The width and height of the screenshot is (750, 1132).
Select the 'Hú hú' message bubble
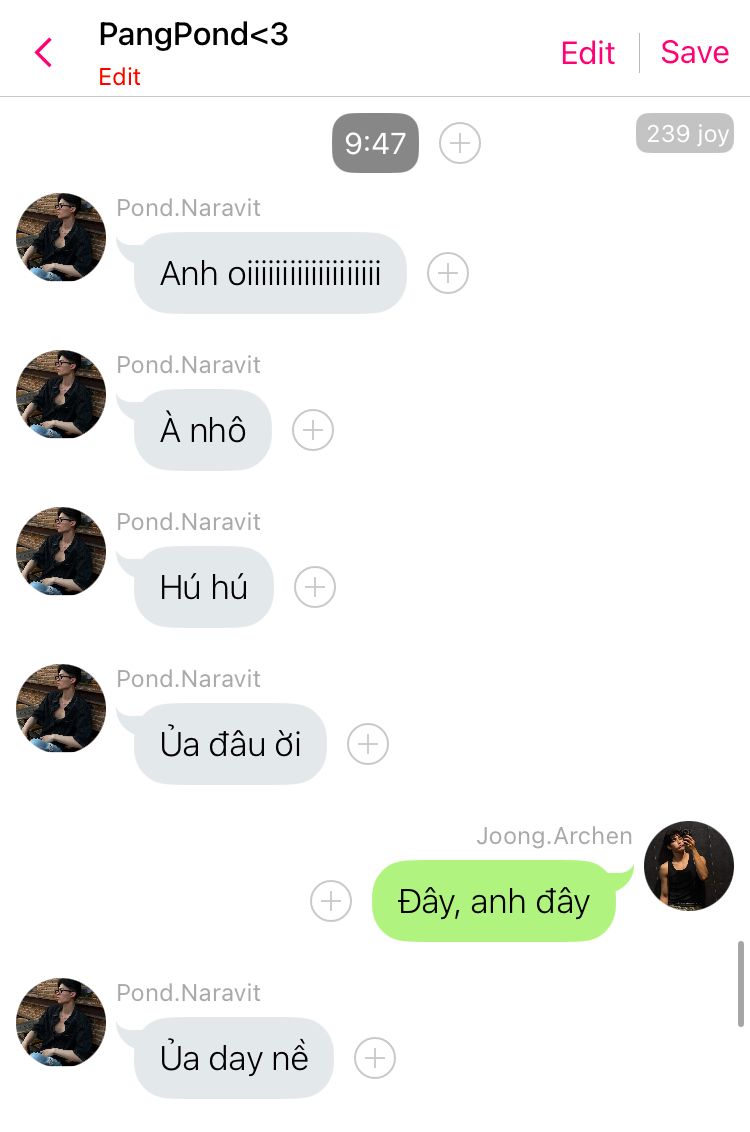click(x=204, y=587)
